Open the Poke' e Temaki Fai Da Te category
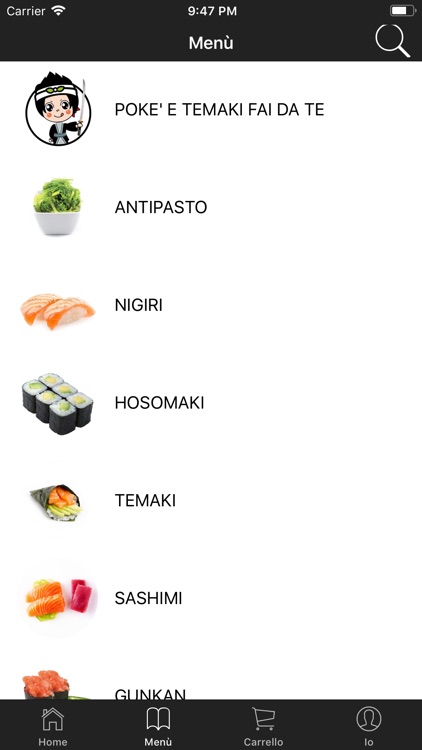 pos(211,110)
